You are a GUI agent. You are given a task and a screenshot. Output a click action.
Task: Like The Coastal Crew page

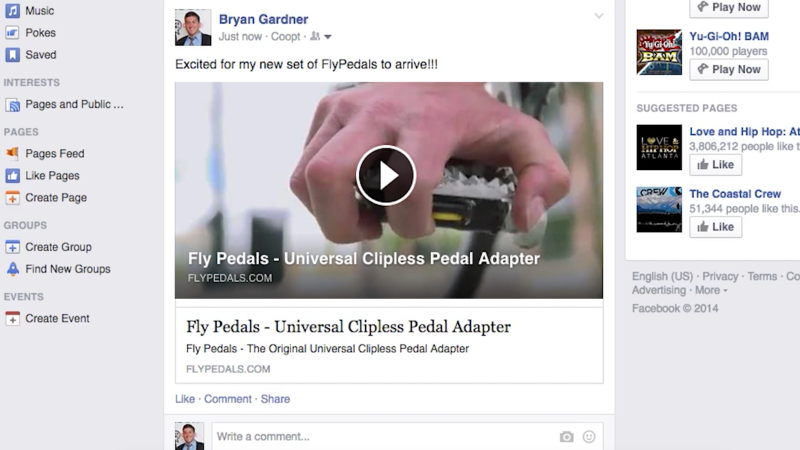pos(715,227)
